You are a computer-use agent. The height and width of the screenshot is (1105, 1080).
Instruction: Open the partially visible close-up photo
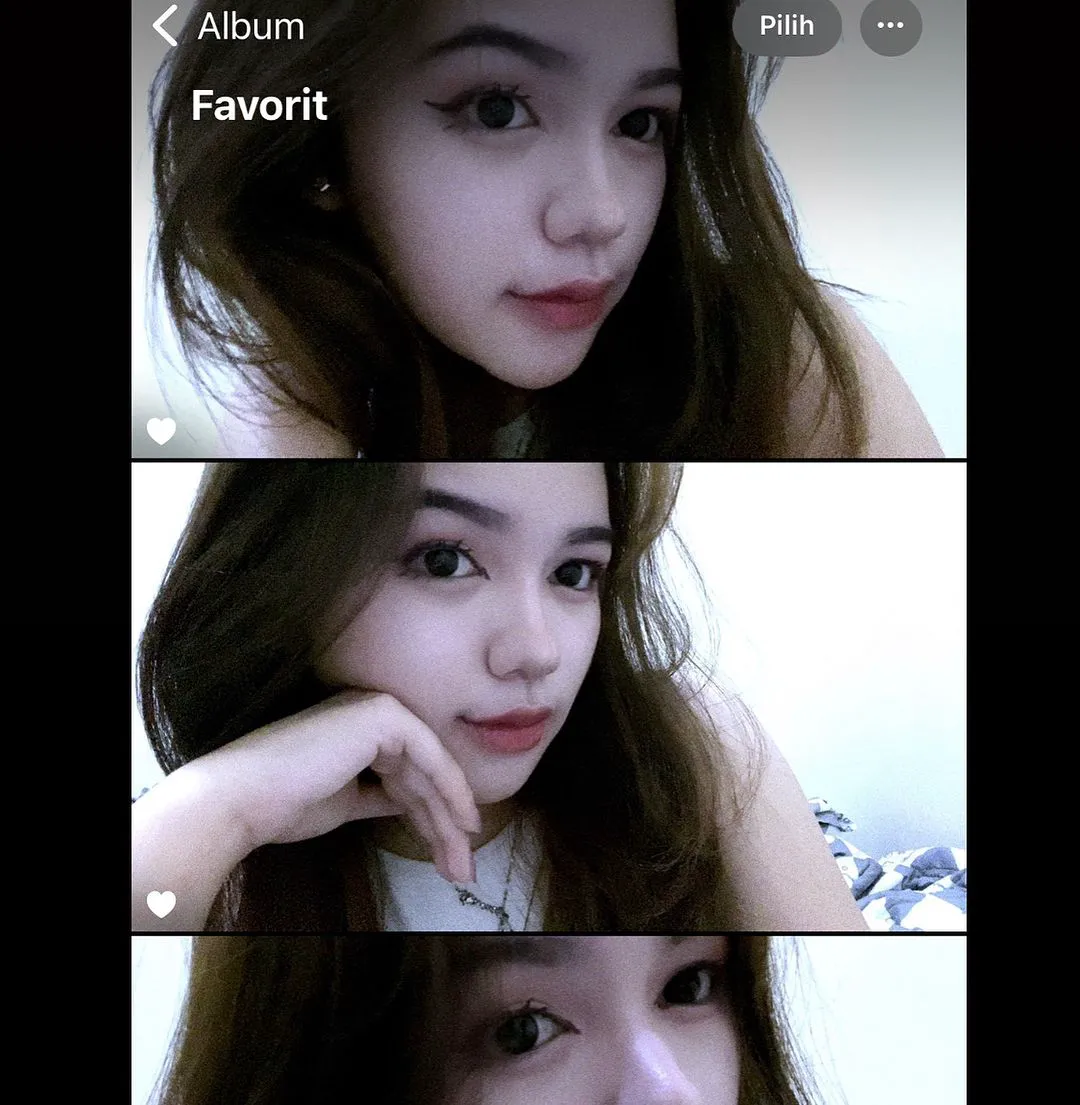coord(548,1020)
